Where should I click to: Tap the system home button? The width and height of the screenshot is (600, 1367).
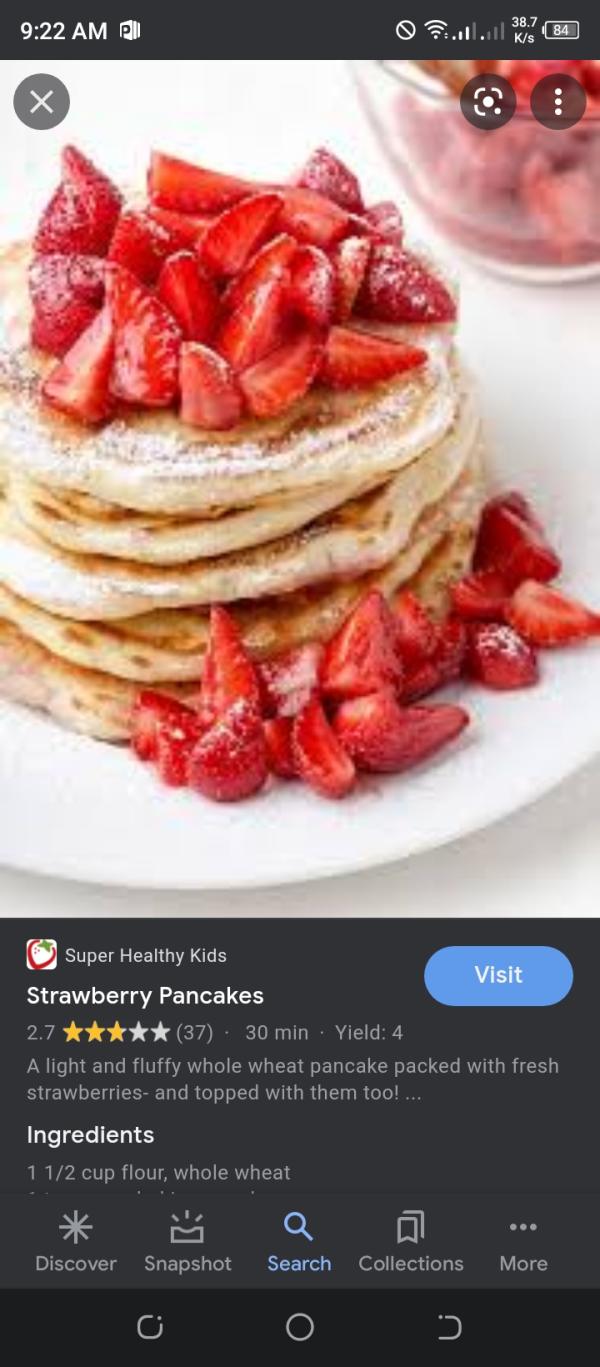click(x=300, y=1327)
